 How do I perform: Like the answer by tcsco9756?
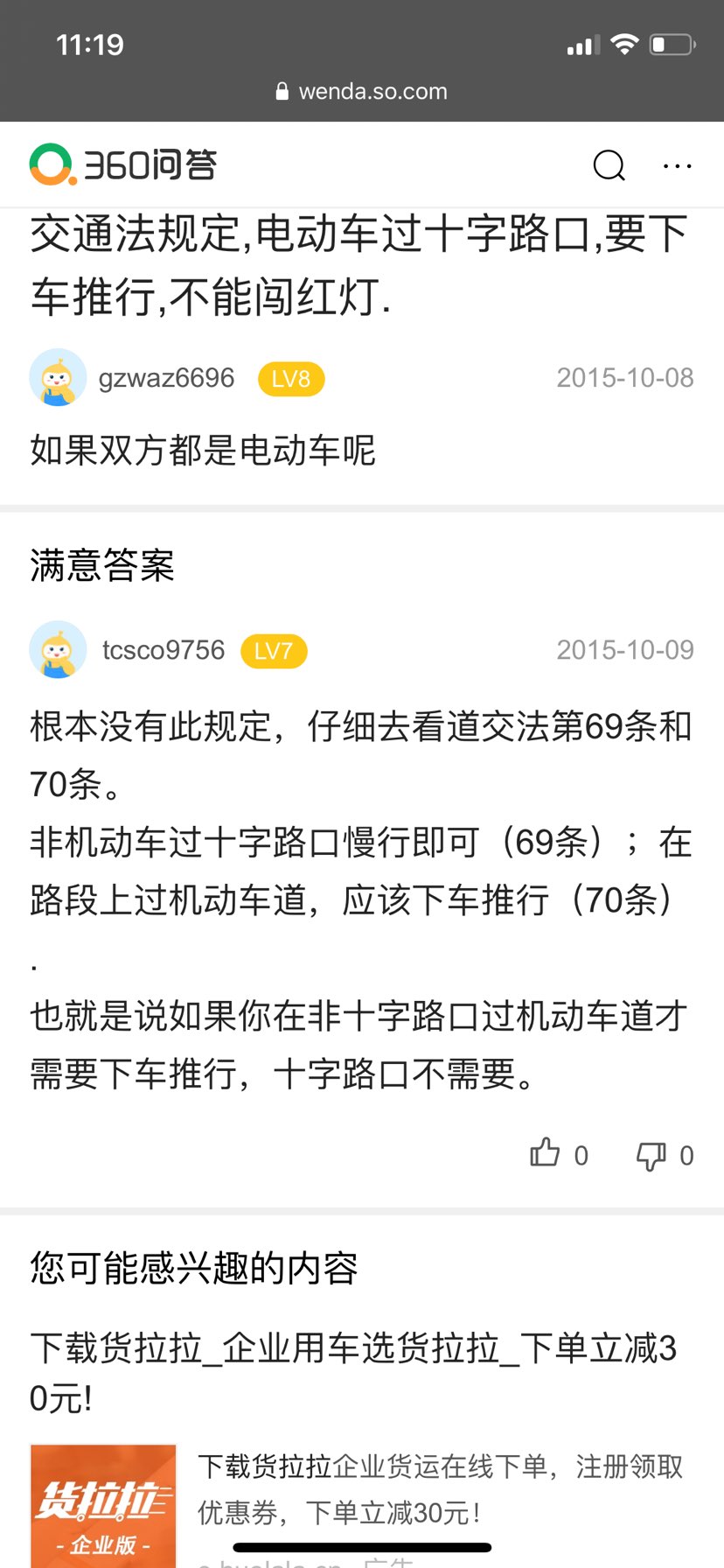pos(546,1153)
